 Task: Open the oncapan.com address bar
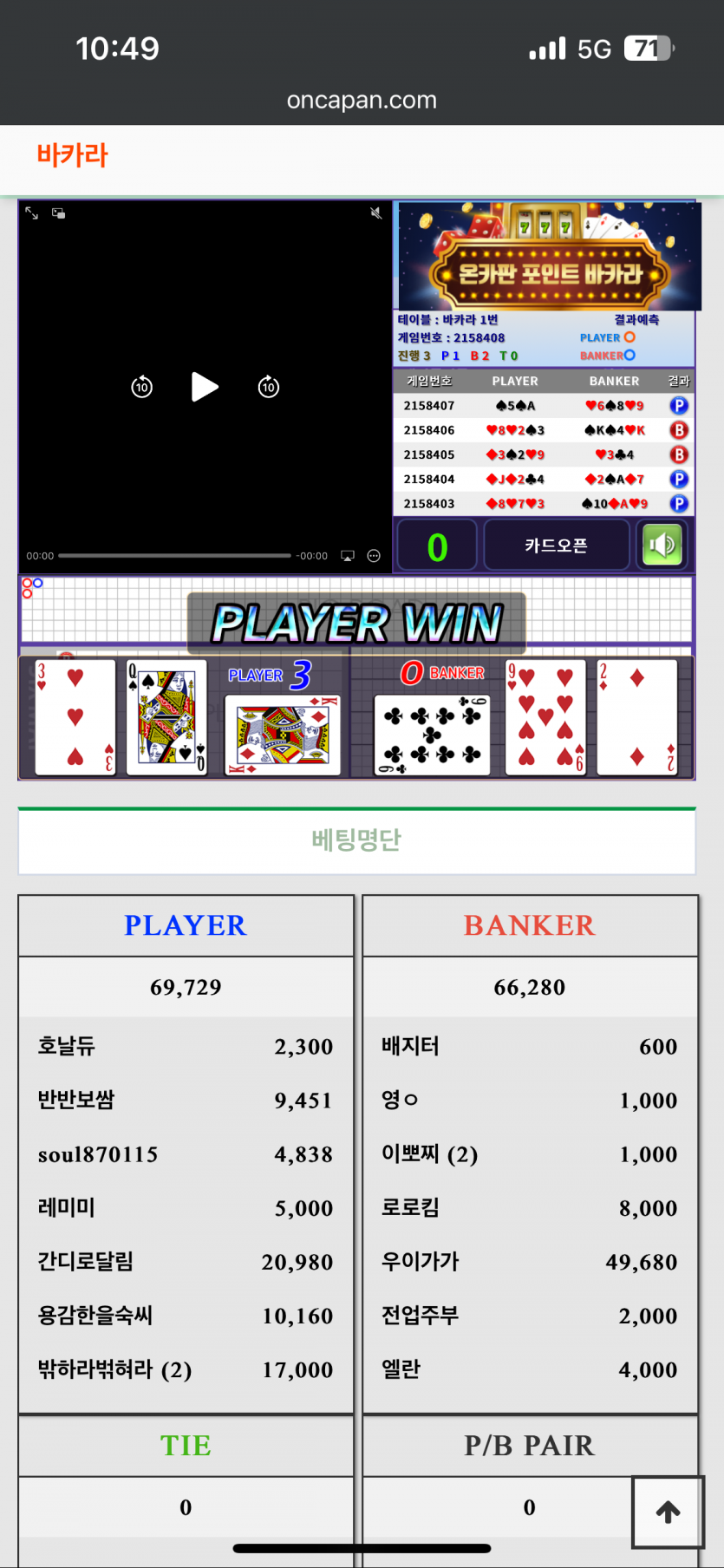(362, 100)
